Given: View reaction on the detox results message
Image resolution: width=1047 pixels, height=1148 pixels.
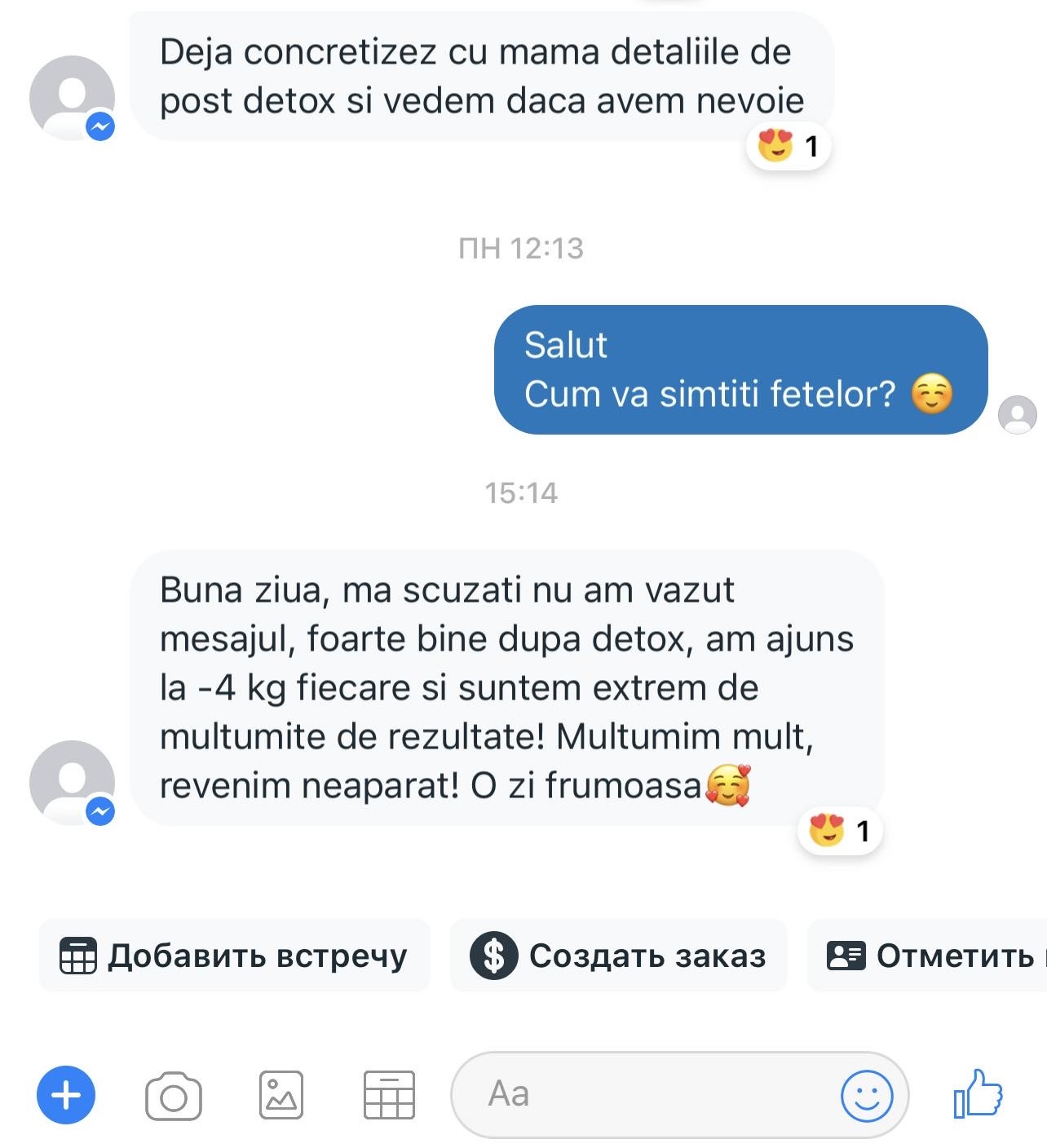Looking at the screenshot, I should click(x=840, y=831).
